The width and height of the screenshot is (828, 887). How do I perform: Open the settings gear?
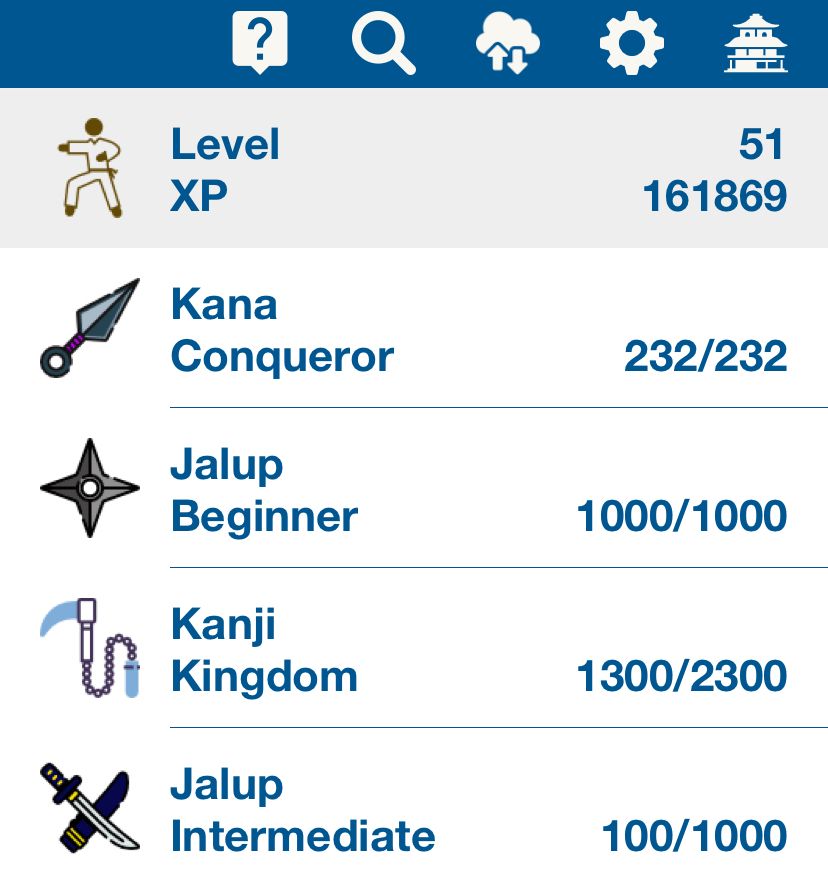632,43
